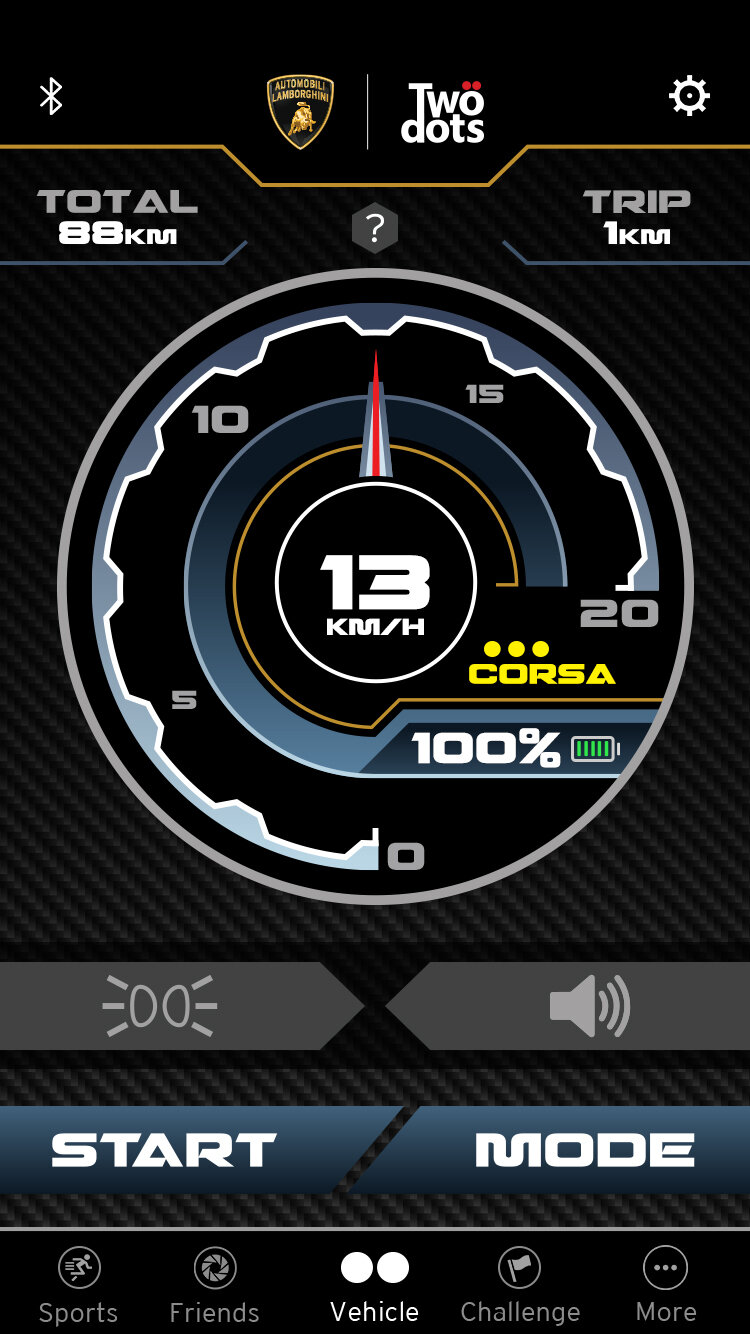Viewport: 750px width, 1334px height.
Task: Select the Vehicle tab
Action: [x=375, y=1284]
